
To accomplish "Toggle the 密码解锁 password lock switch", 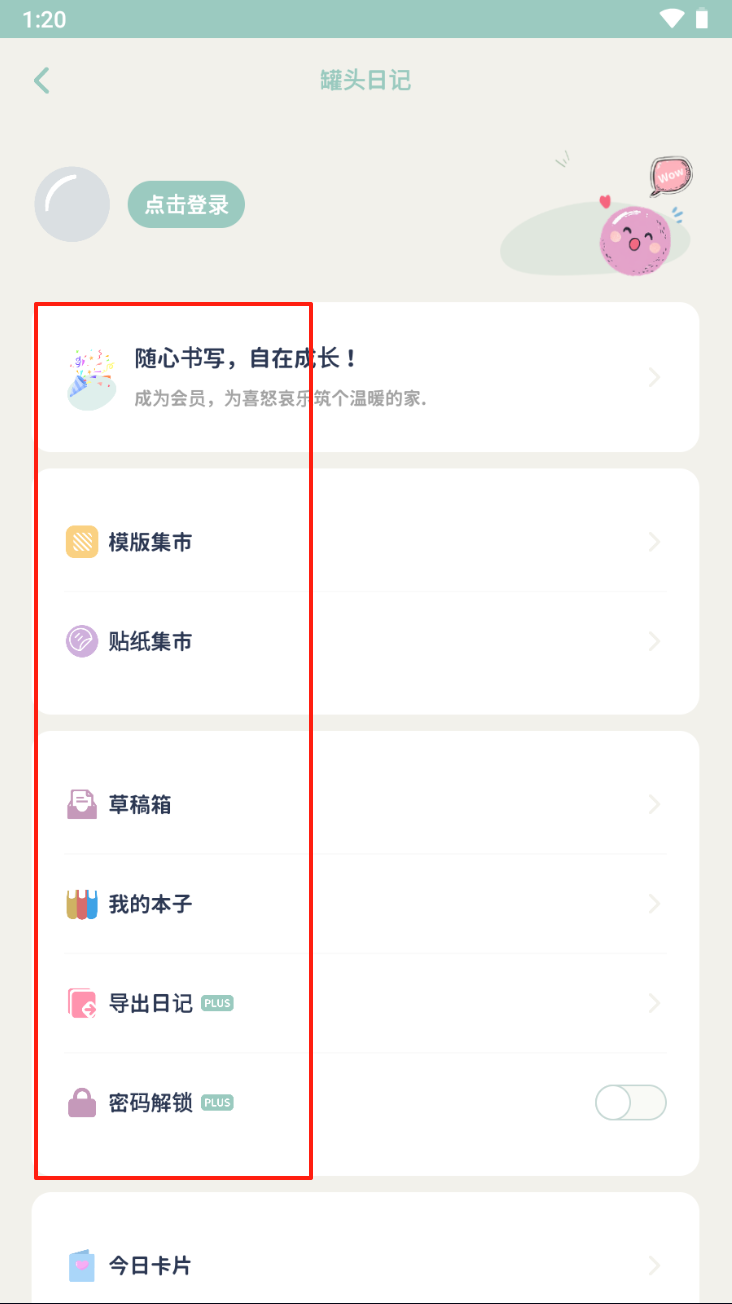I will coord(630,1103).
